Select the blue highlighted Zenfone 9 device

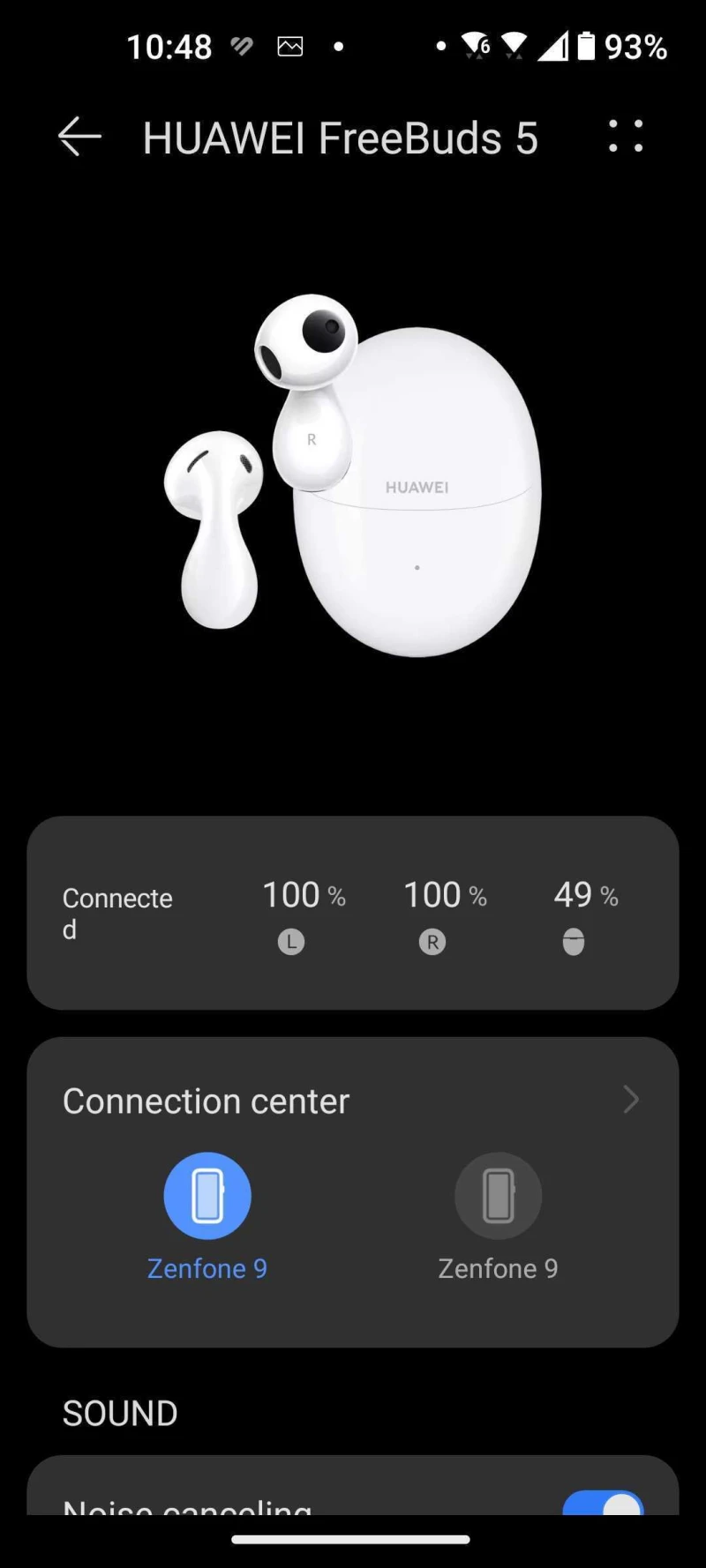(x=207, y=1197)
